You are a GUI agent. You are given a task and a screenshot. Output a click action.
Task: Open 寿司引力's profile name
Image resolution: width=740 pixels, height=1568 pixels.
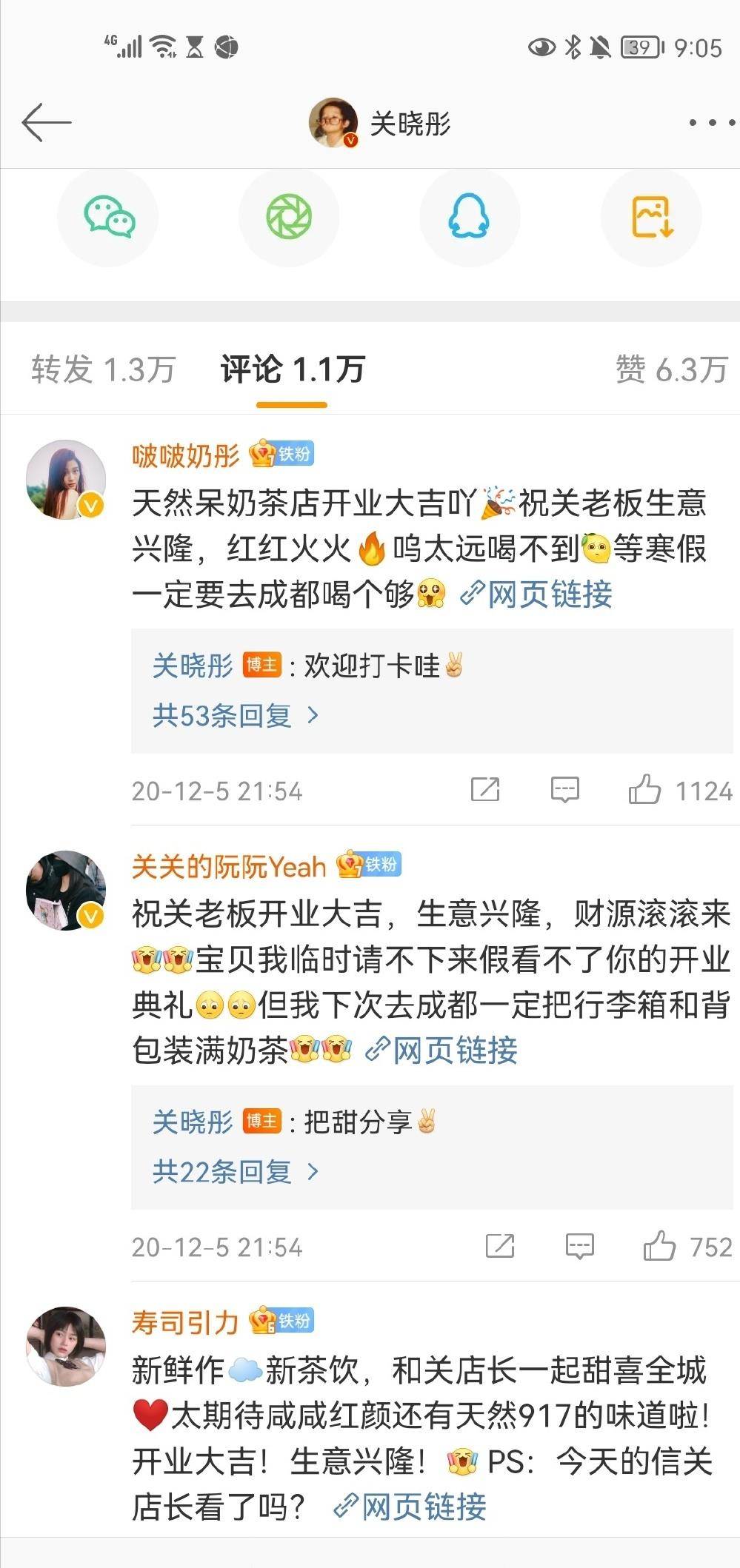coord(185,1322)
